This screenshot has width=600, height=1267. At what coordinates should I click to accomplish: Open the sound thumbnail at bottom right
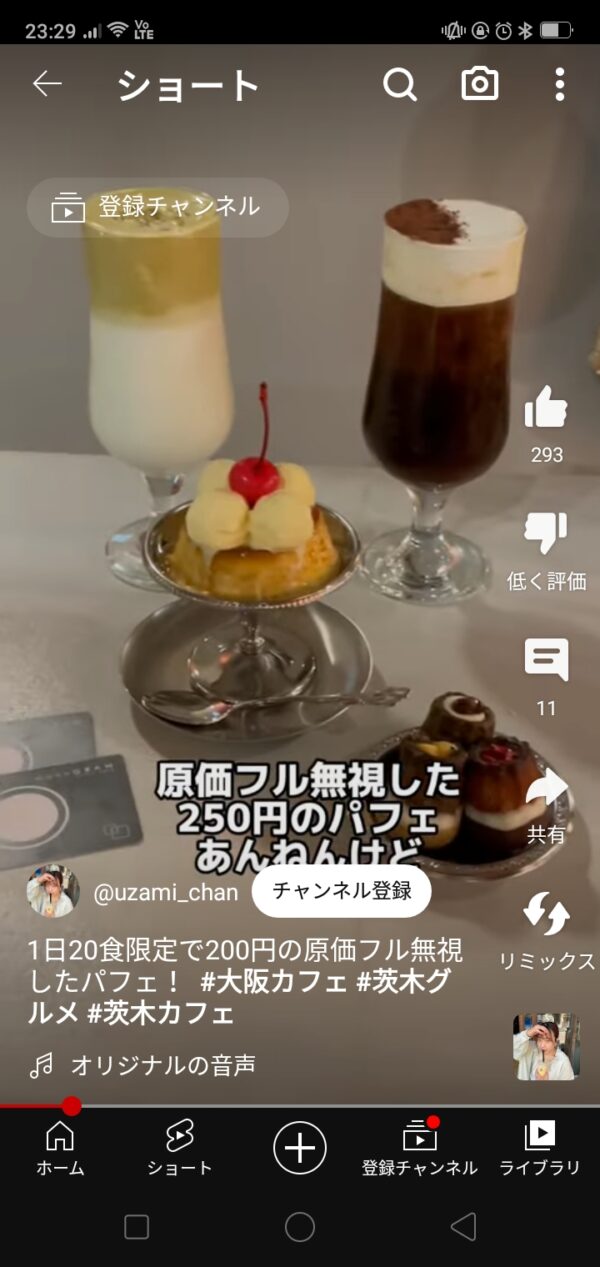coord(546,1047)
